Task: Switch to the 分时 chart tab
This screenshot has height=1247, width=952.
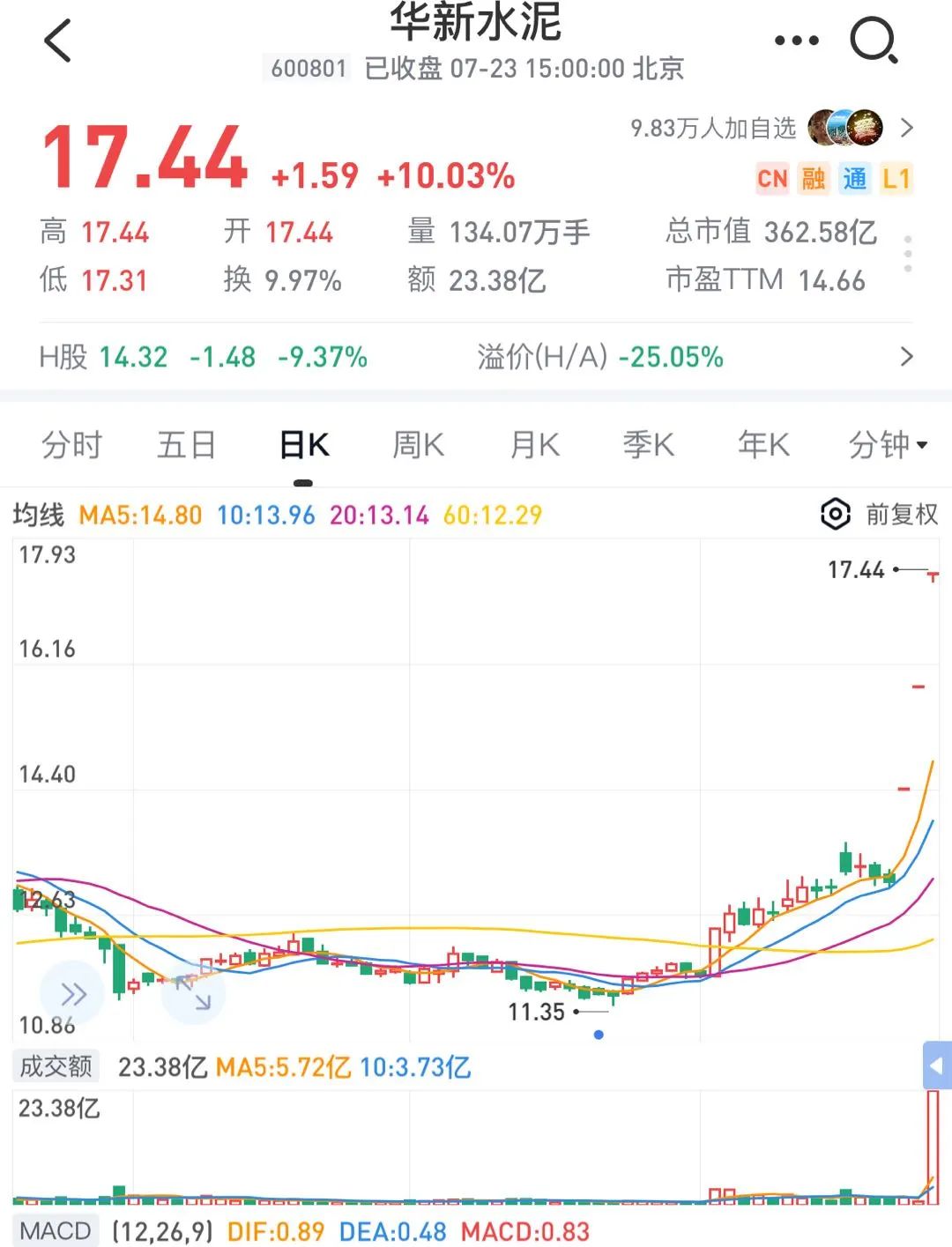Action: 71,445
